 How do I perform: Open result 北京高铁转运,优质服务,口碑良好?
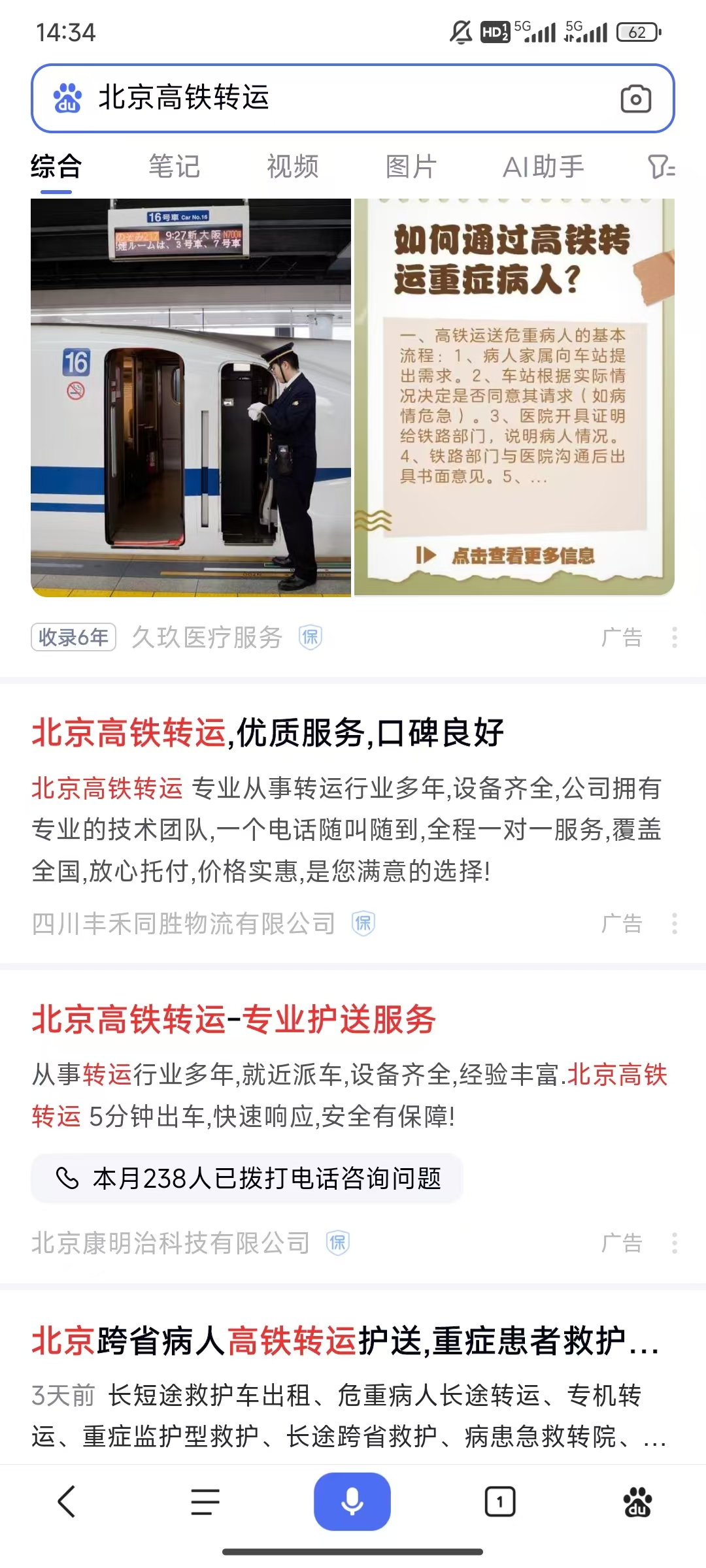(268, 732)
